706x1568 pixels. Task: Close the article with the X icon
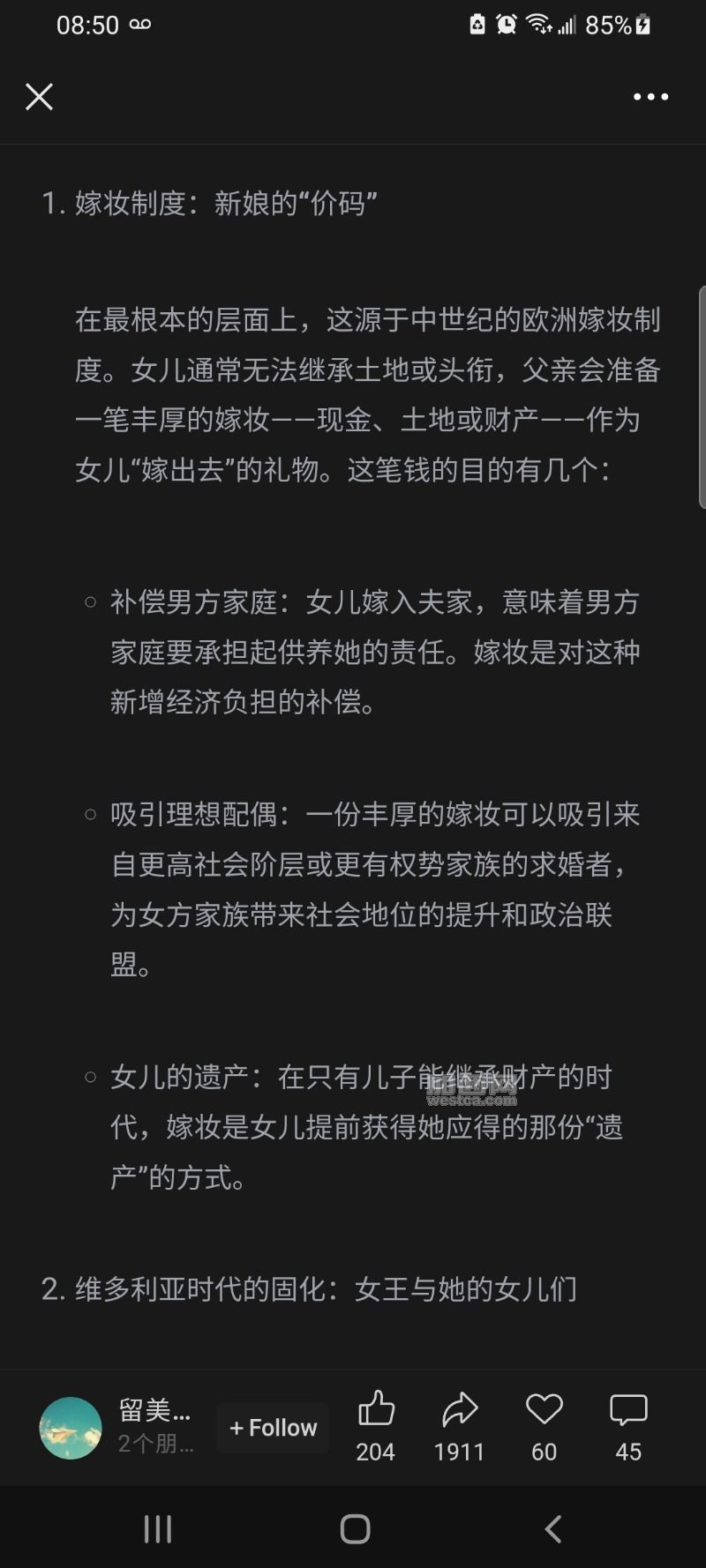tap(39, 97)
